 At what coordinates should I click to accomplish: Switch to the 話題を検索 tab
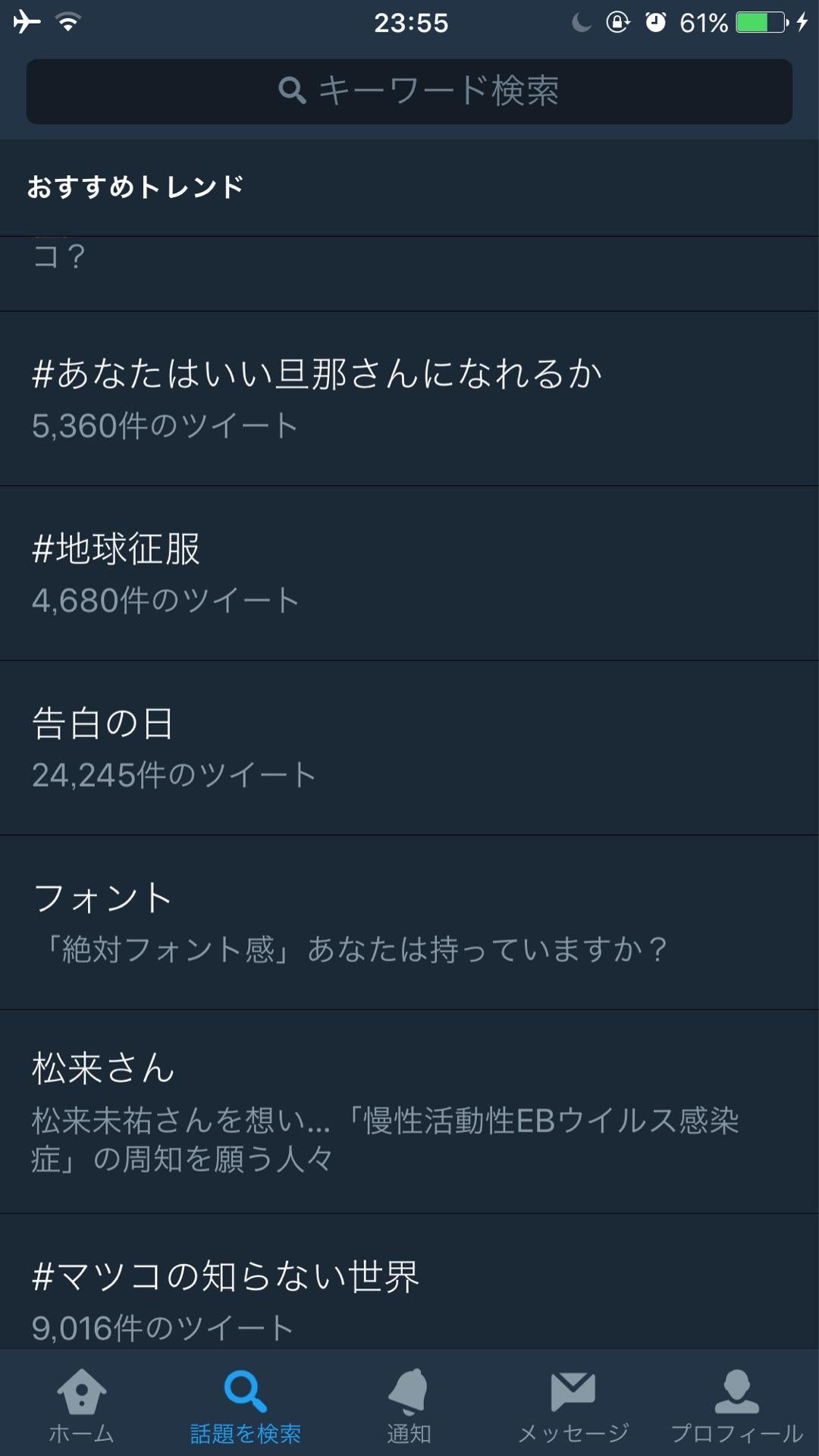tap(246, 1404)
